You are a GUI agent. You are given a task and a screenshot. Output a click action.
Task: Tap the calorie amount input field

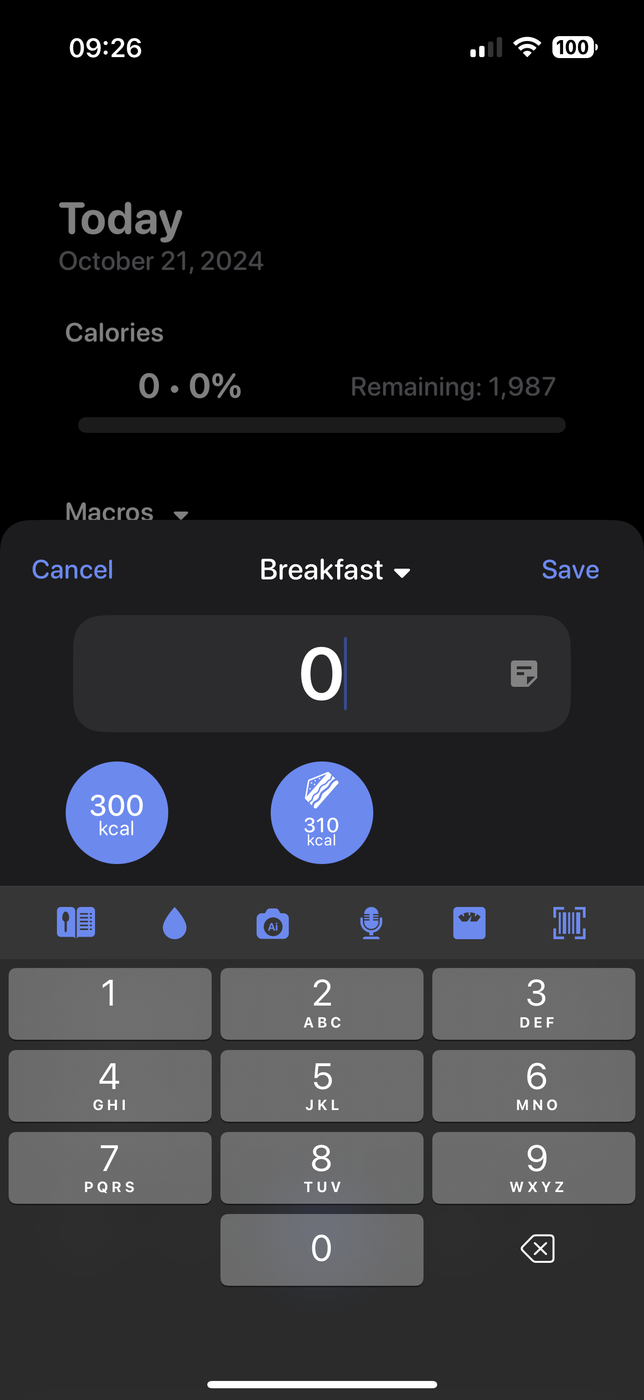321,674
